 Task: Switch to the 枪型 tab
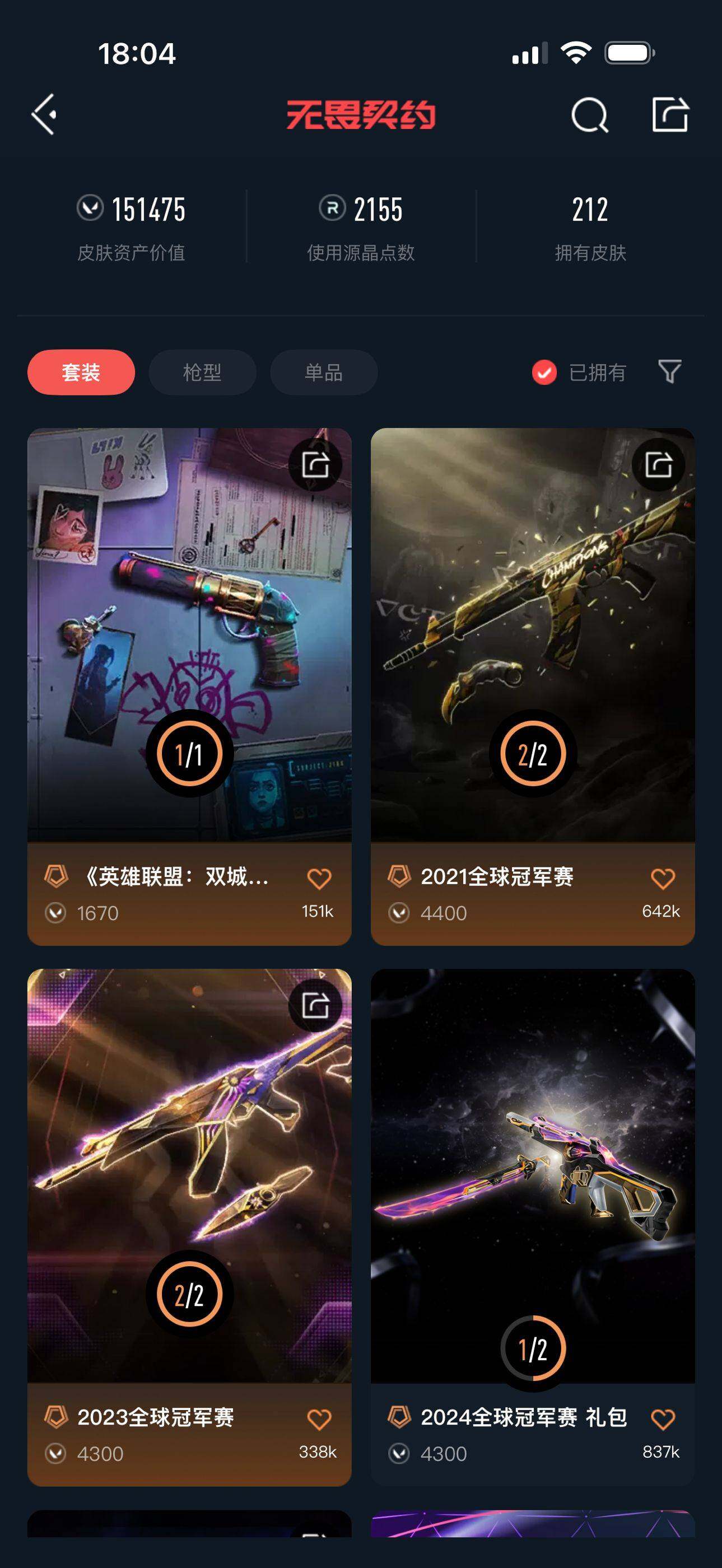click(202, 372)
